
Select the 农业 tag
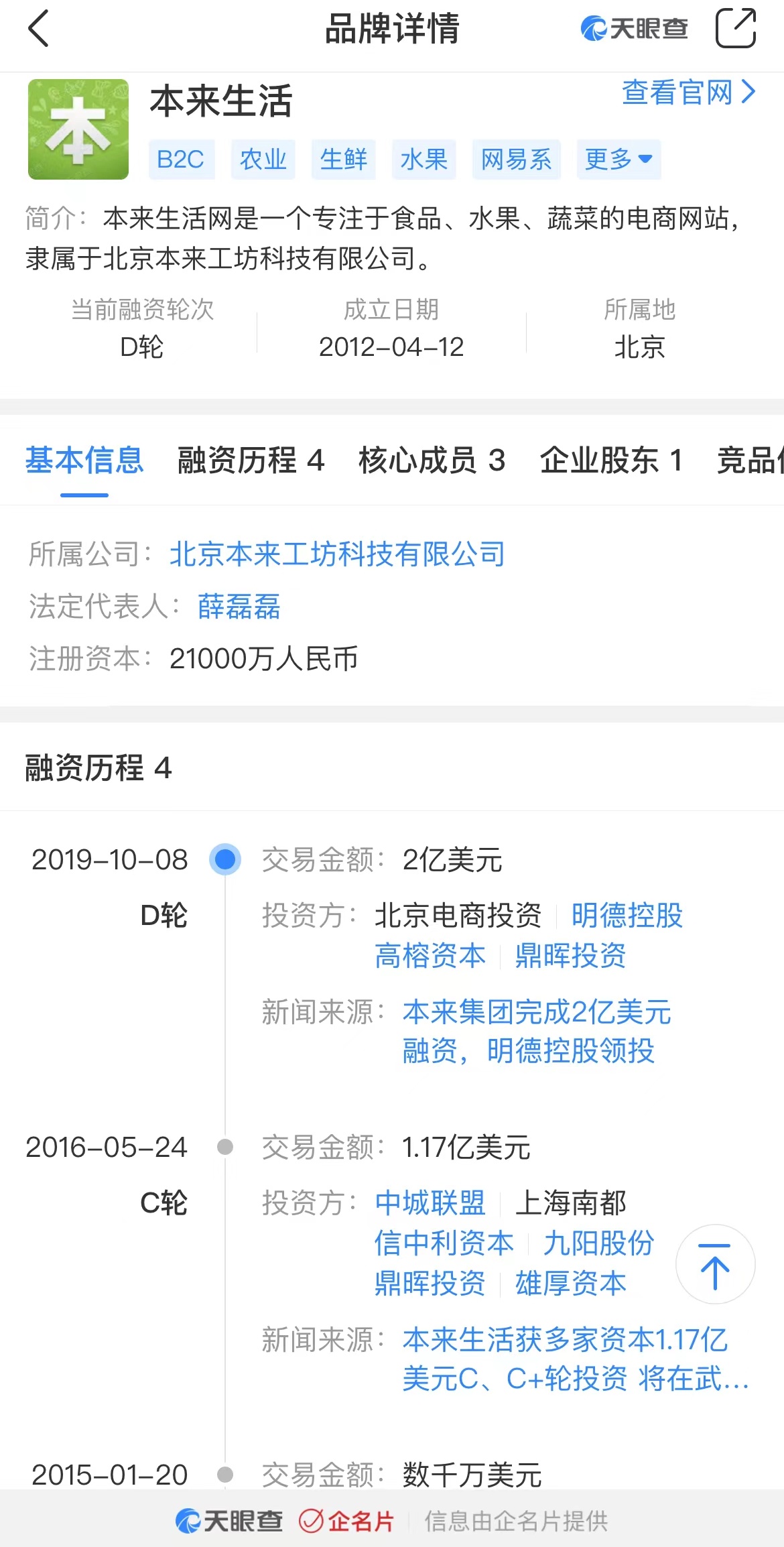(263, 160)
